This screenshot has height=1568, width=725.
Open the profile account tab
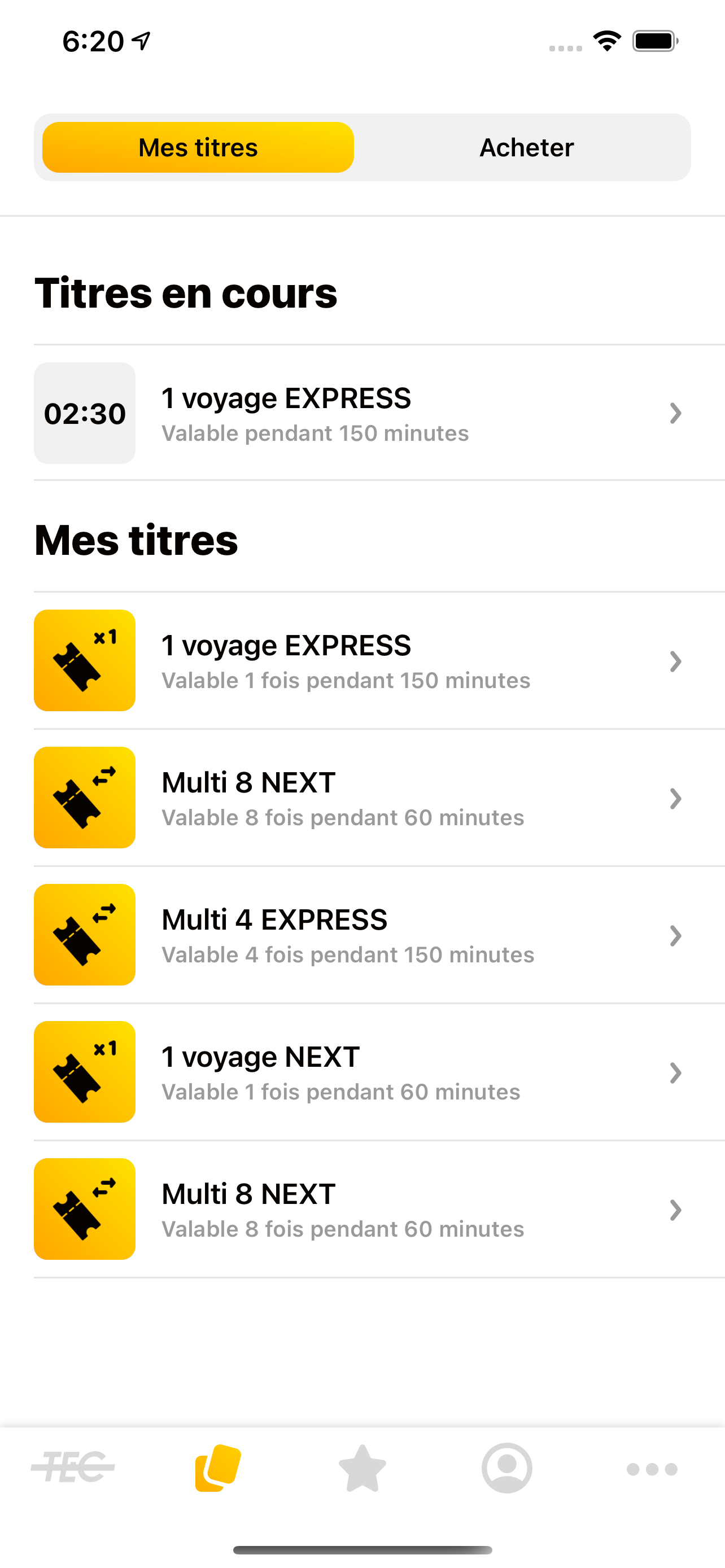506,1468
